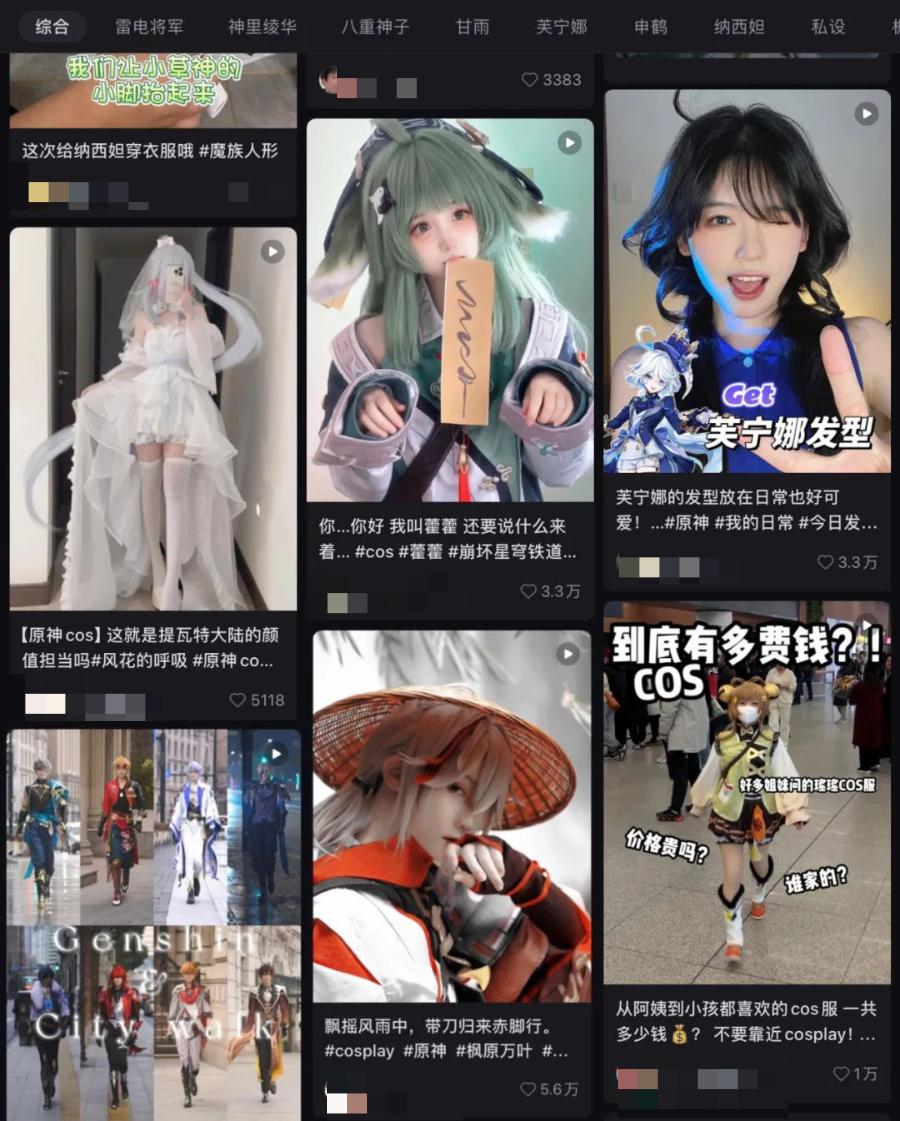900x1121 pixels.
Task: Select the 芙宁娜 tab
Action: point(562,26)
